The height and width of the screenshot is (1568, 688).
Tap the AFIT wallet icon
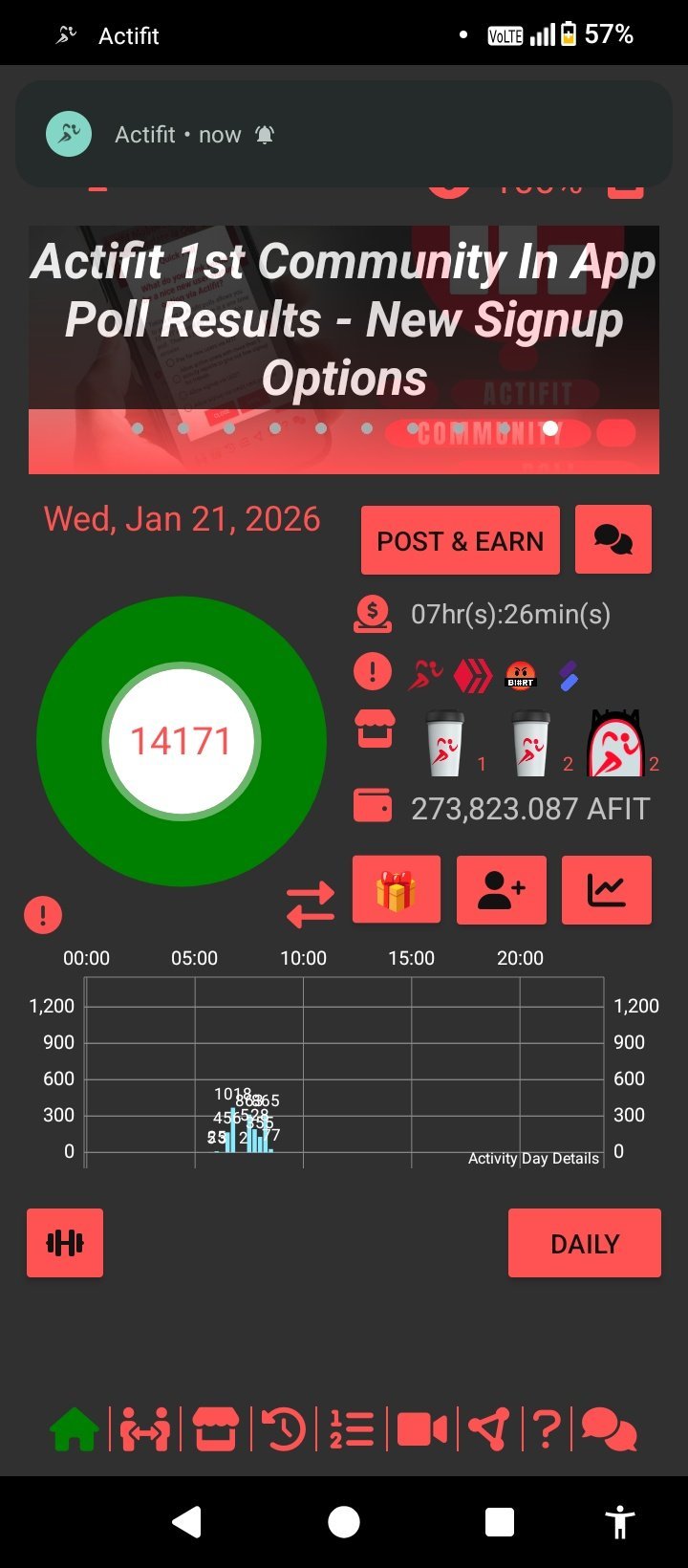click(373, 806)
